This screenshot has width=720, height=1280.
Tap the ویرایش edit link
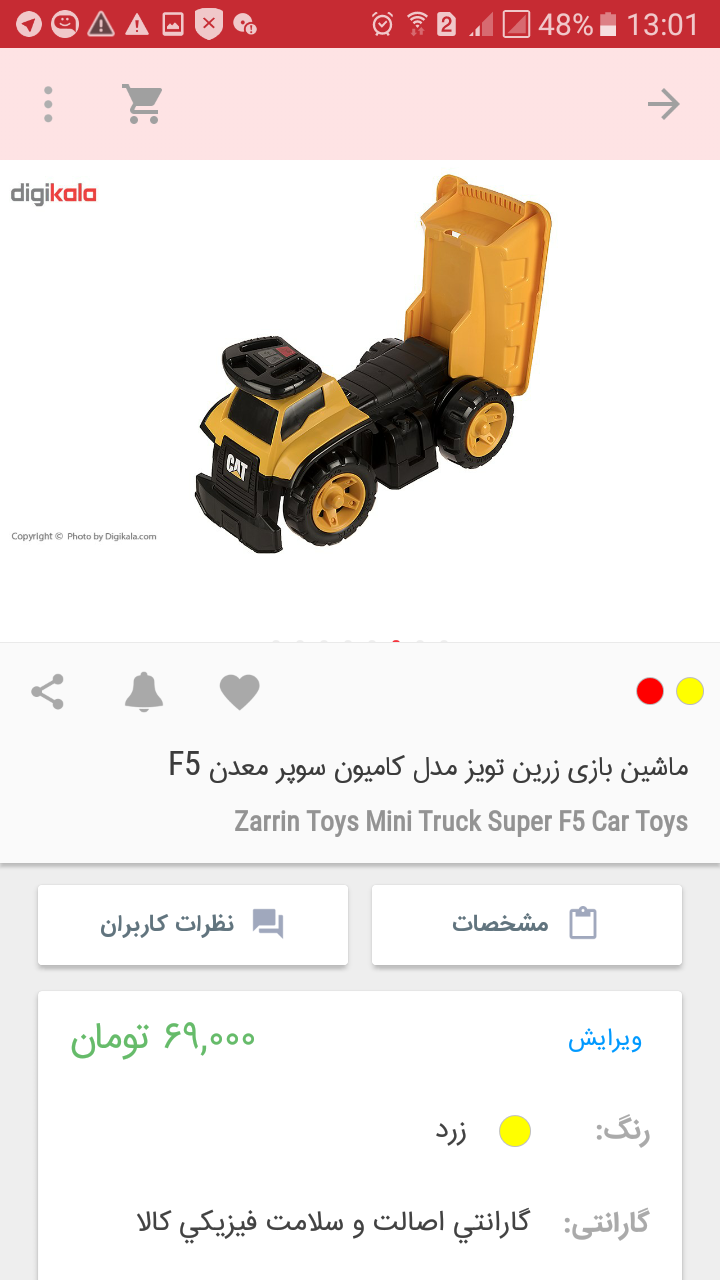[605, 1040]
